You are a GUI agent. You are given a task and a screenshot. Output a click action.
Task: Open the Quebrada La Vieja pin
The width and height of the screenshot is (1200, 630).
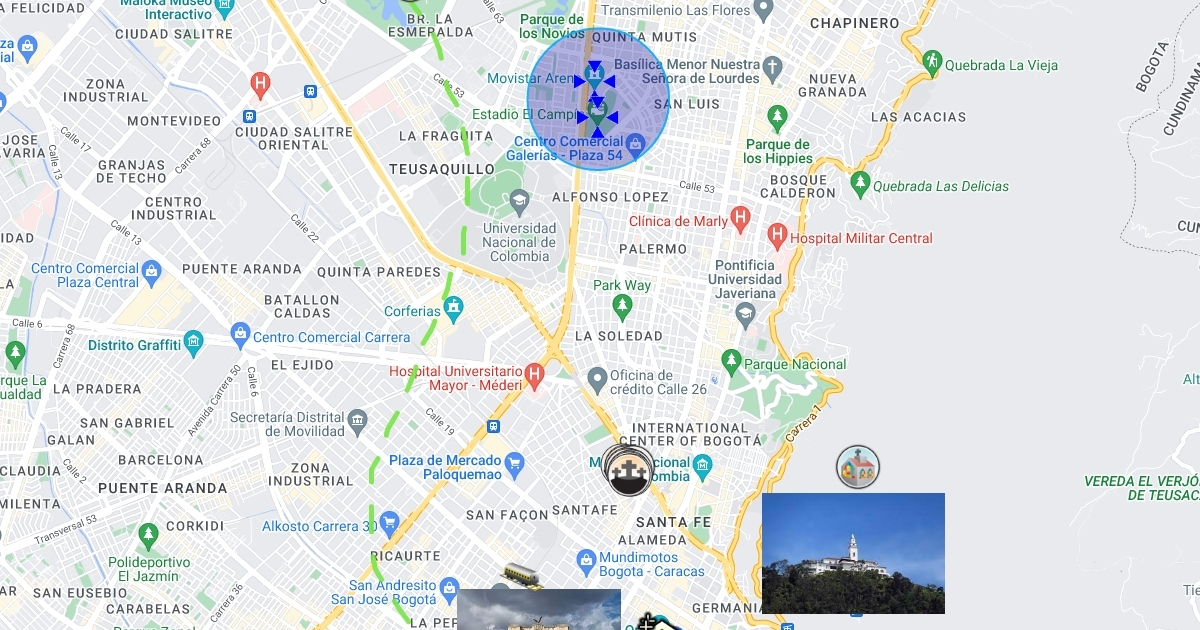[x=932, y=63]
